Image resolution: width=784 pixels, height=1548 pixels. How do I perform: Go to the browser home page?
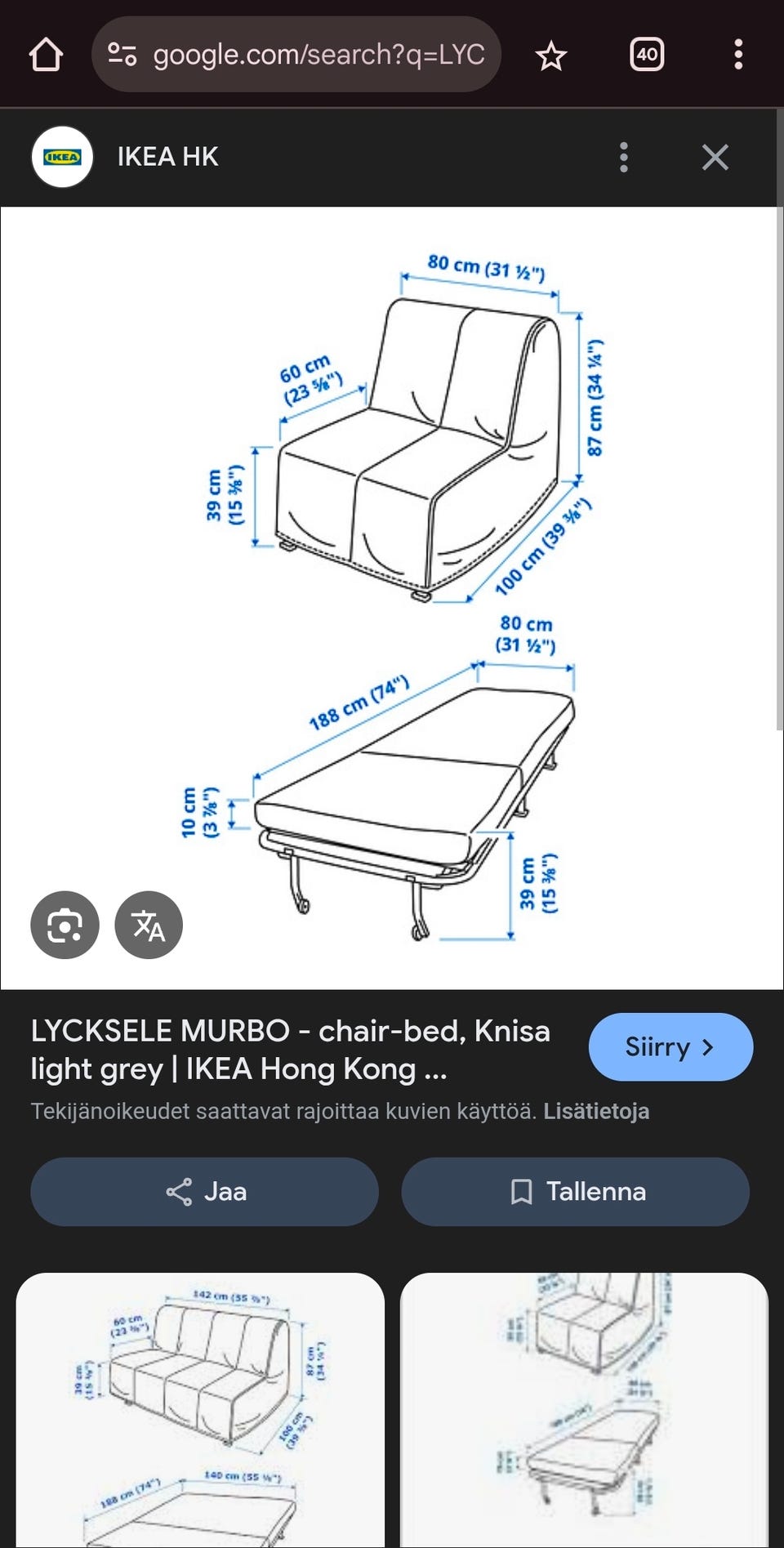[46, 56]
